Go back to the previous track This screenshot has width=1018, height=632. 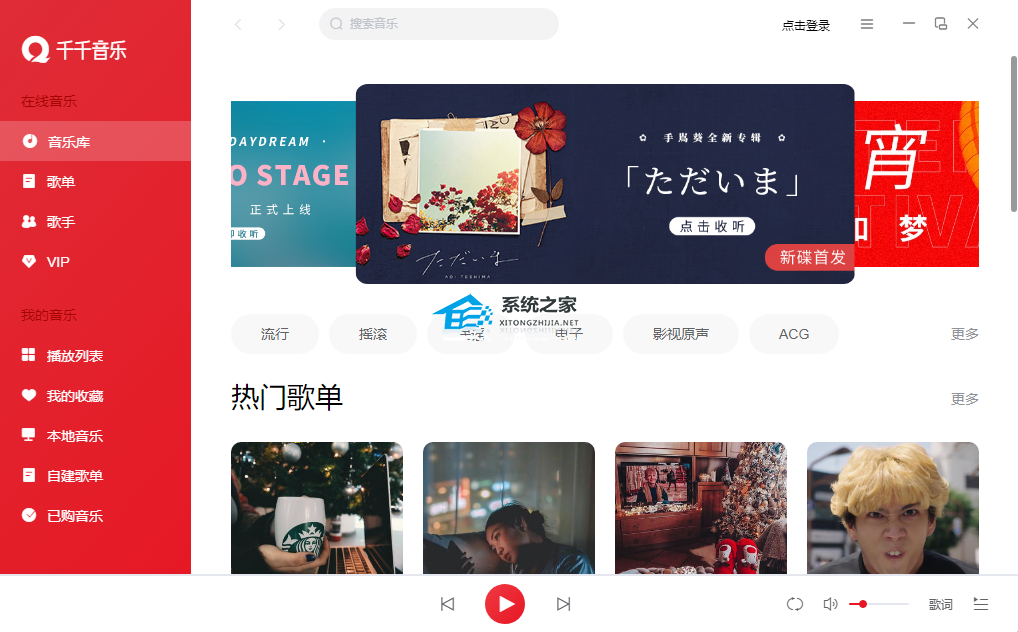tap(447, 604)
